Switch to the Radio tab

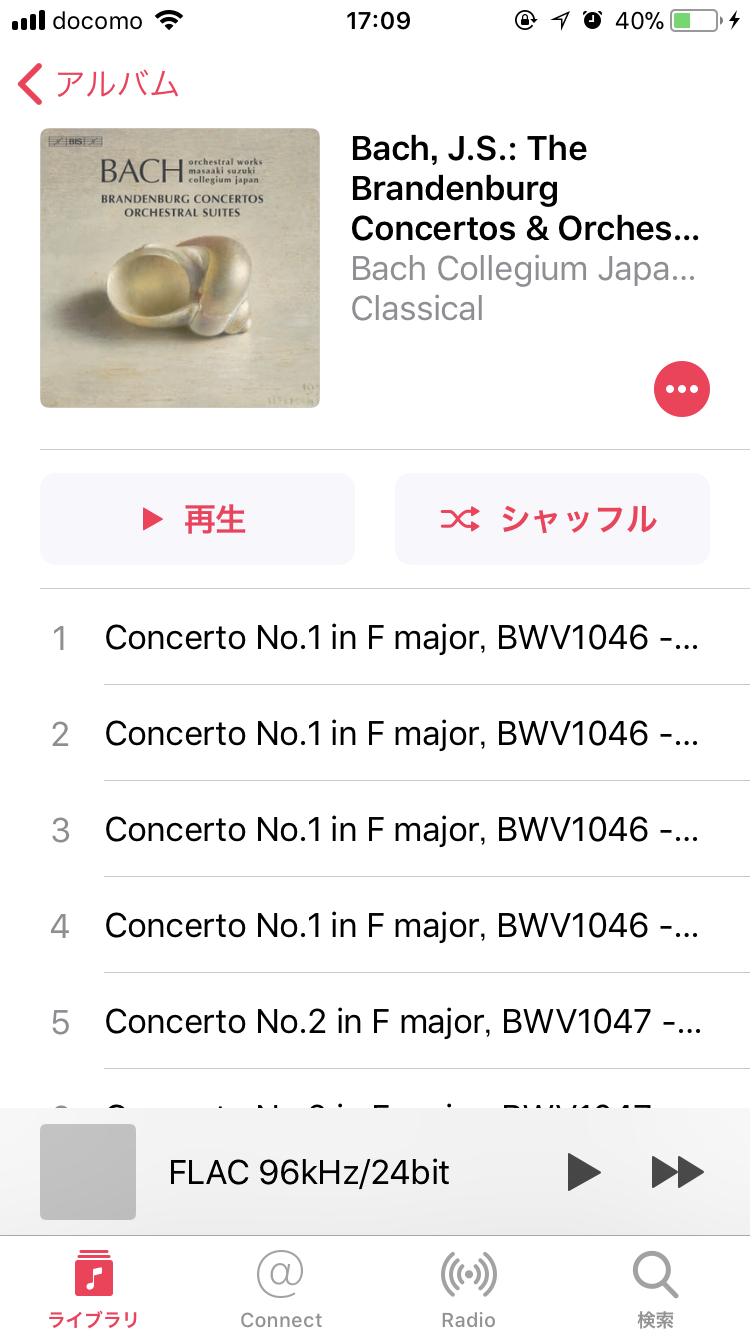point(469,1288)
